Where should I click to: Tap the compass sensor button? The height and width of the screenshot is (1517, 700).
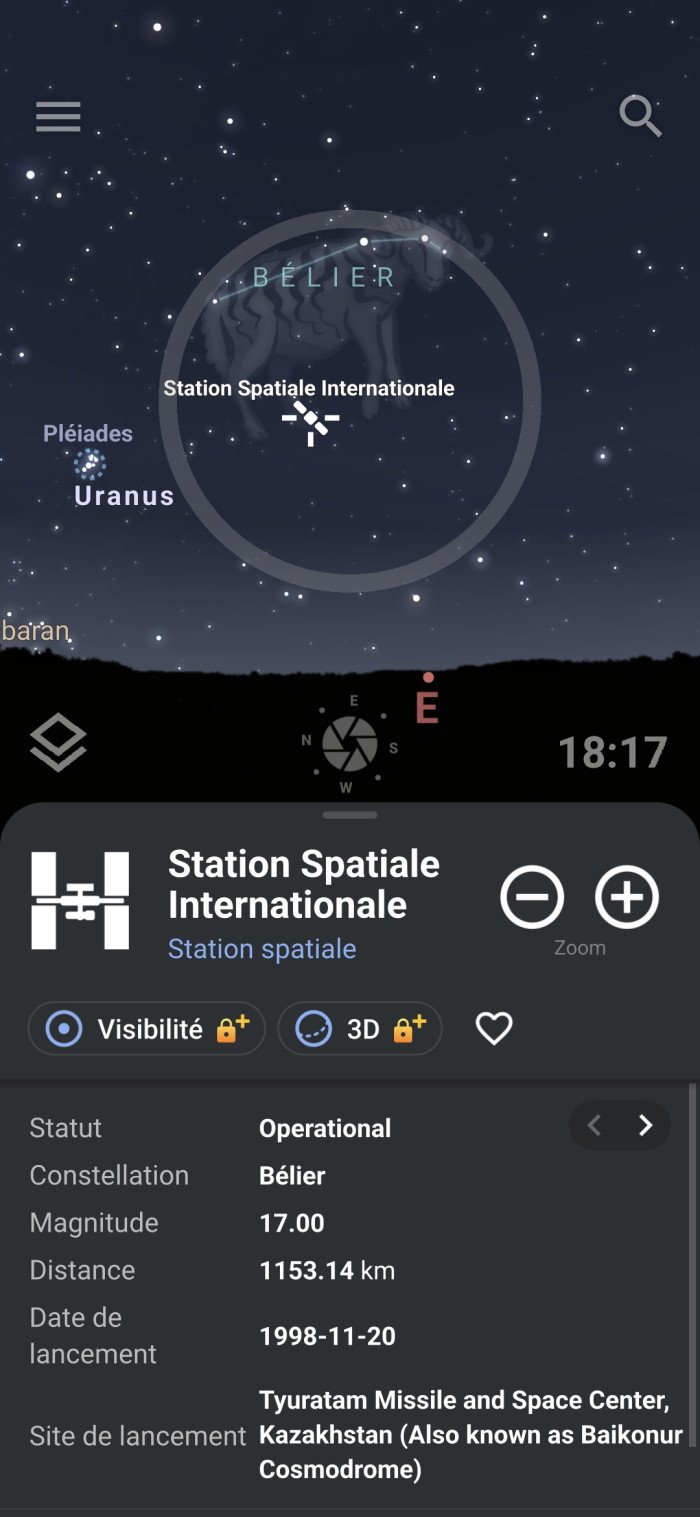click(349, 743)
